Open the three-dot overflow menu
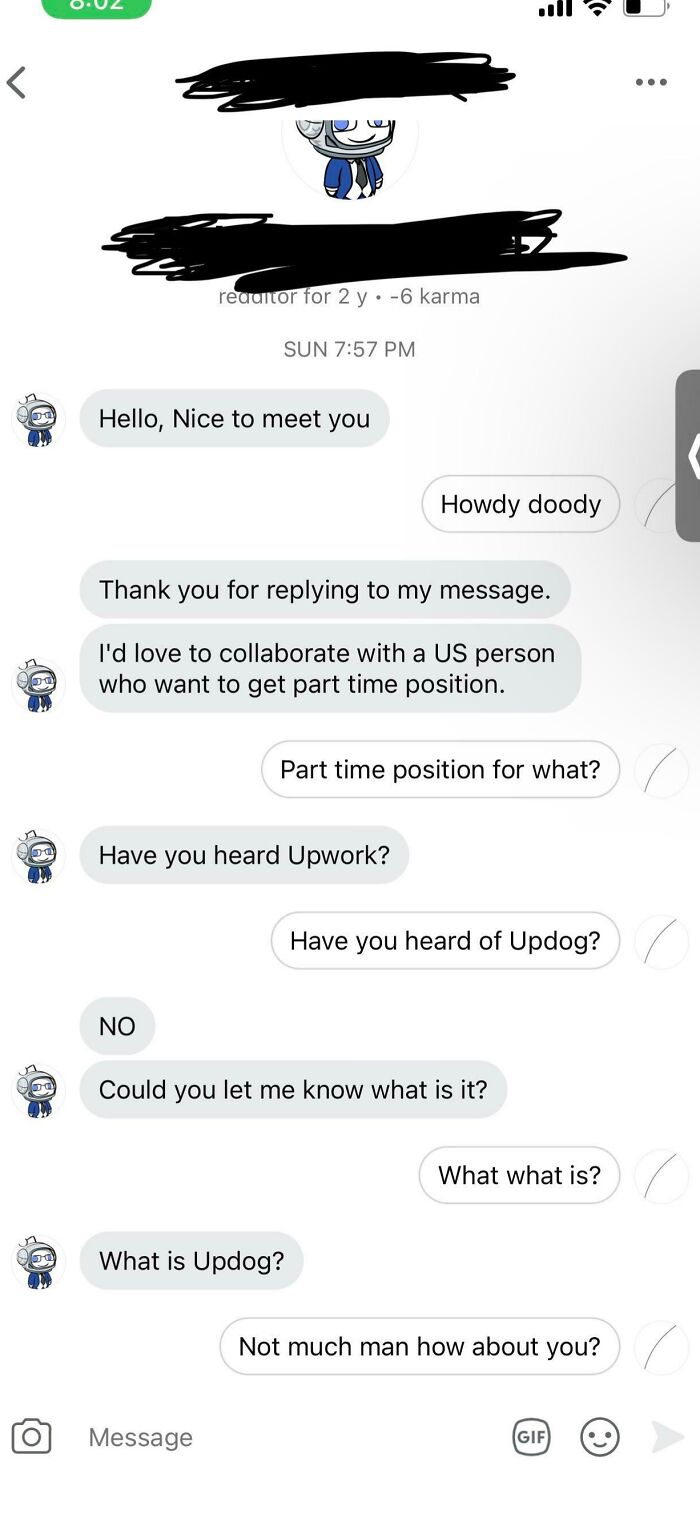The height and width of the screenshot is (1514, 700). [651, 82]
